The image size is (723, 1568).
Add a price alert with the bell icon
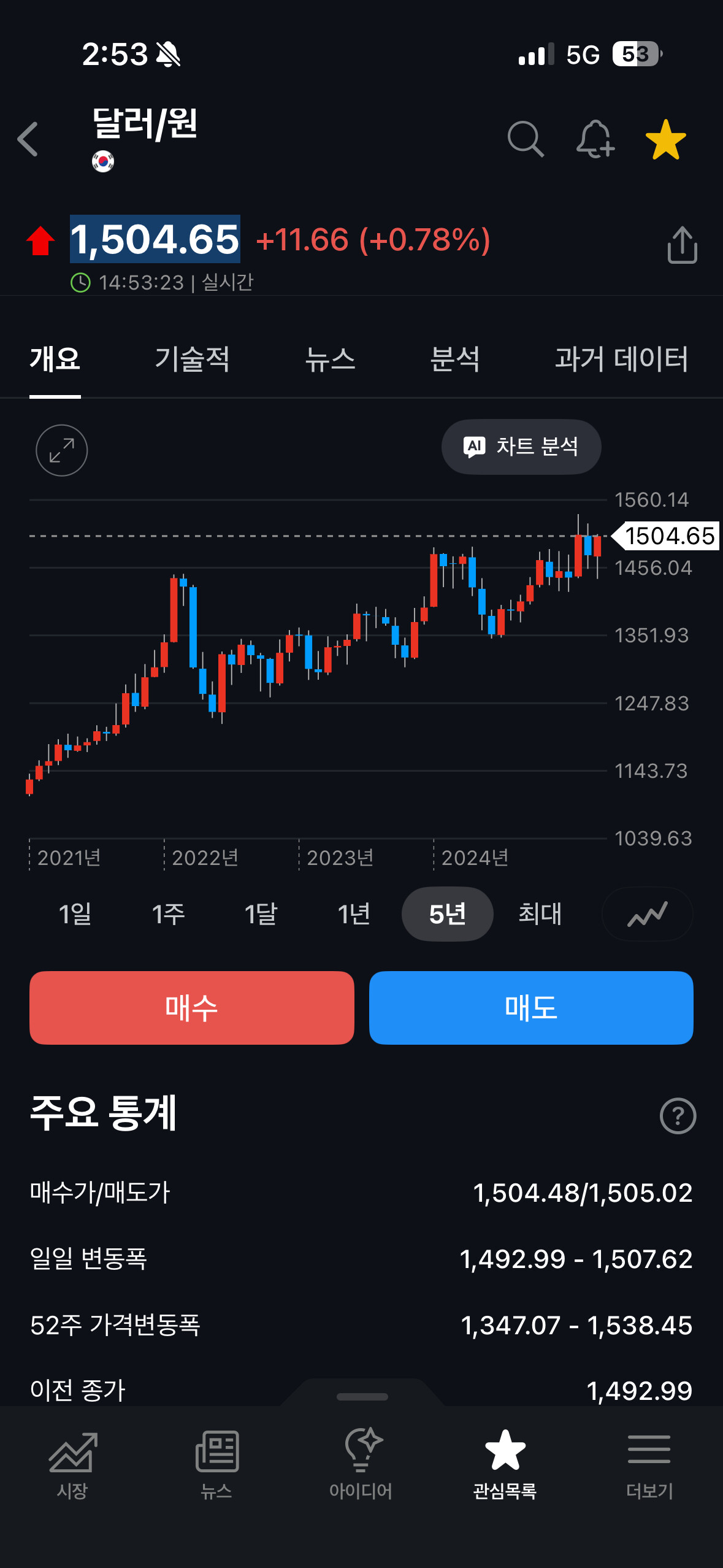point(595,139)
